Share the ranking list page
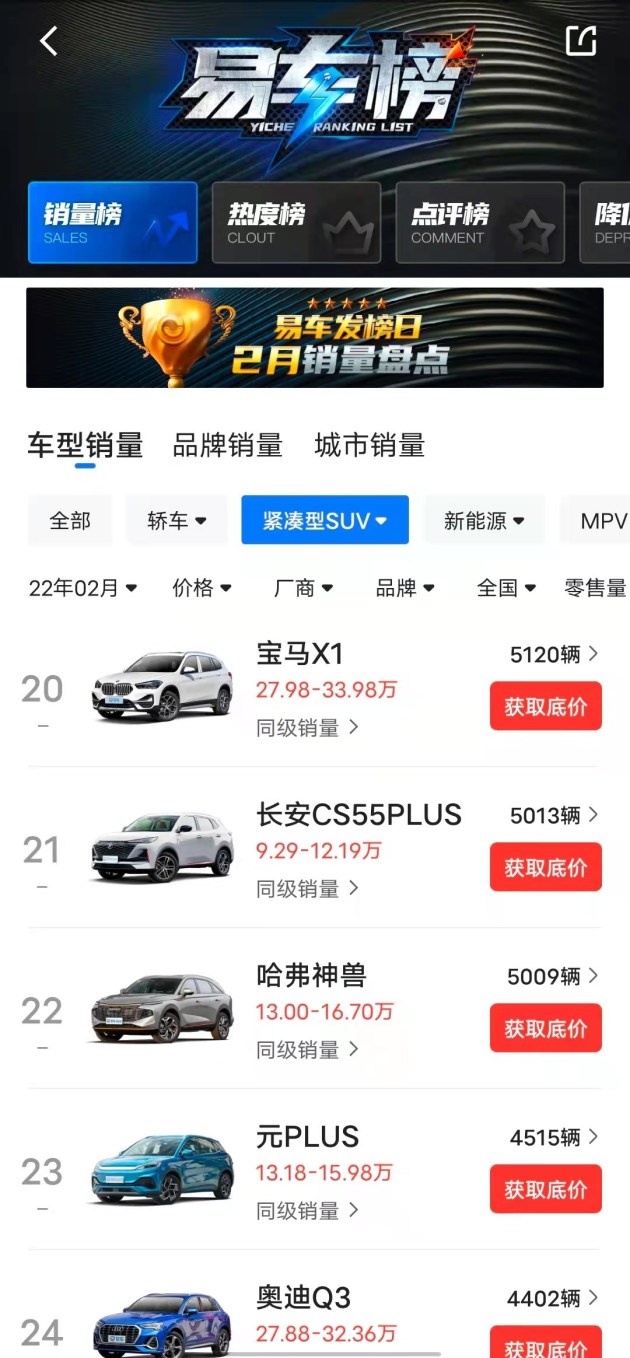Image resolution: width=630 pixels, height=1358 pixels. point(581,40)
